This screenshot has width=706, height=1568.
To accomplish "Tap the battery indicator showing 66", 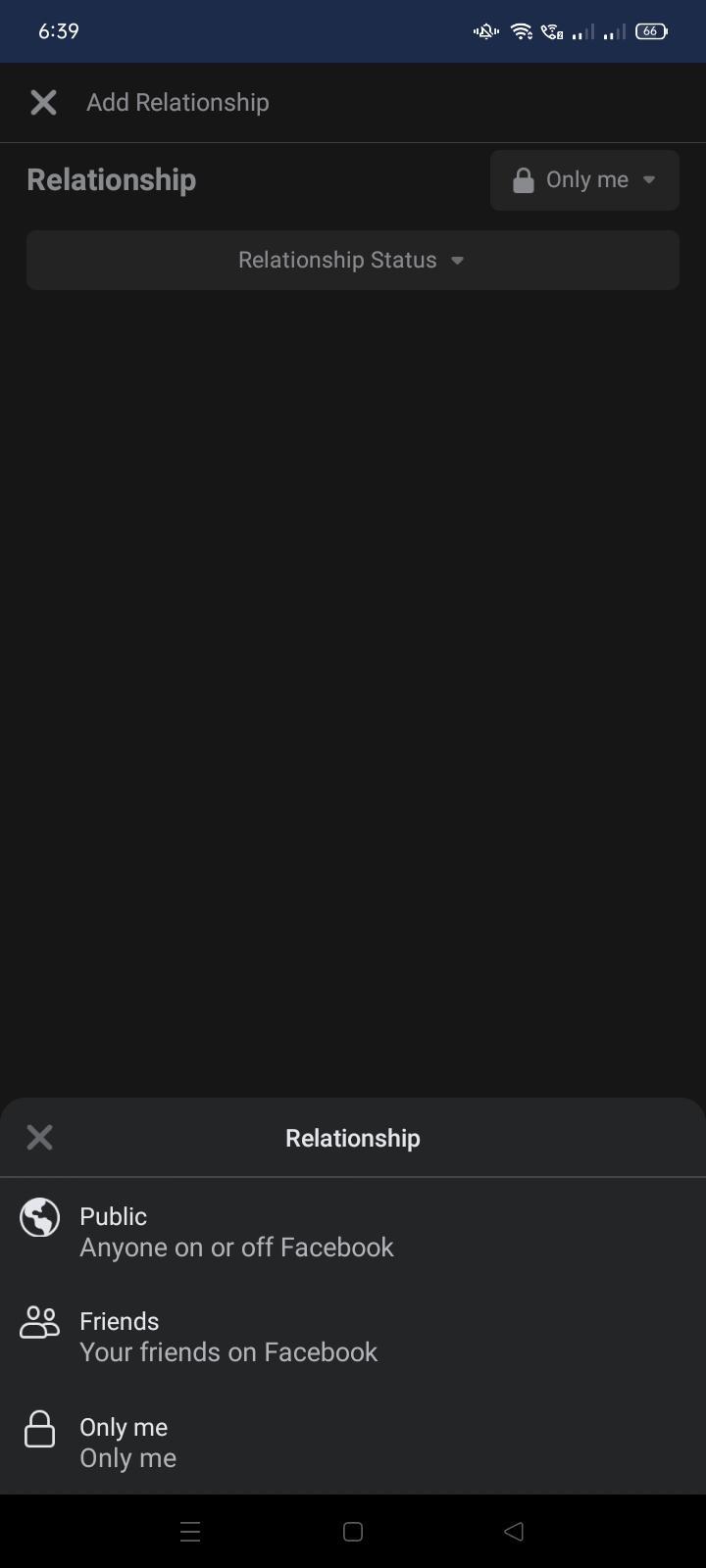I will (x=649, y=30).
